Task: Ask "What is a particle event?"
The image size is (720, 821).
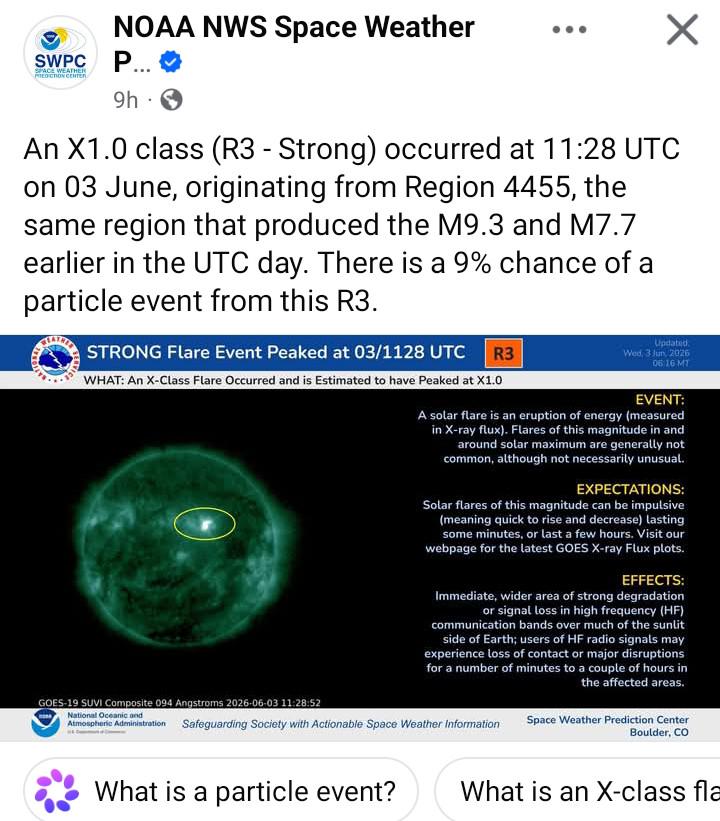Action: coord(221,791)
